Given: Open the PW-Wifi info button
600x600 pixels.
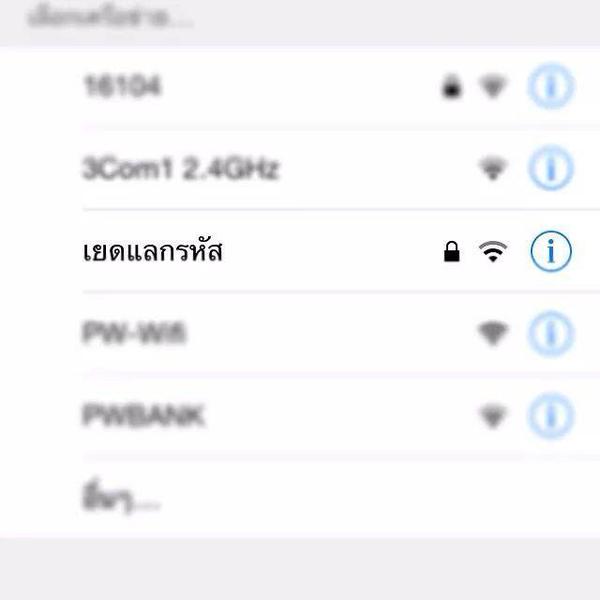Looking at the screenshot, I should coord(550,333).
